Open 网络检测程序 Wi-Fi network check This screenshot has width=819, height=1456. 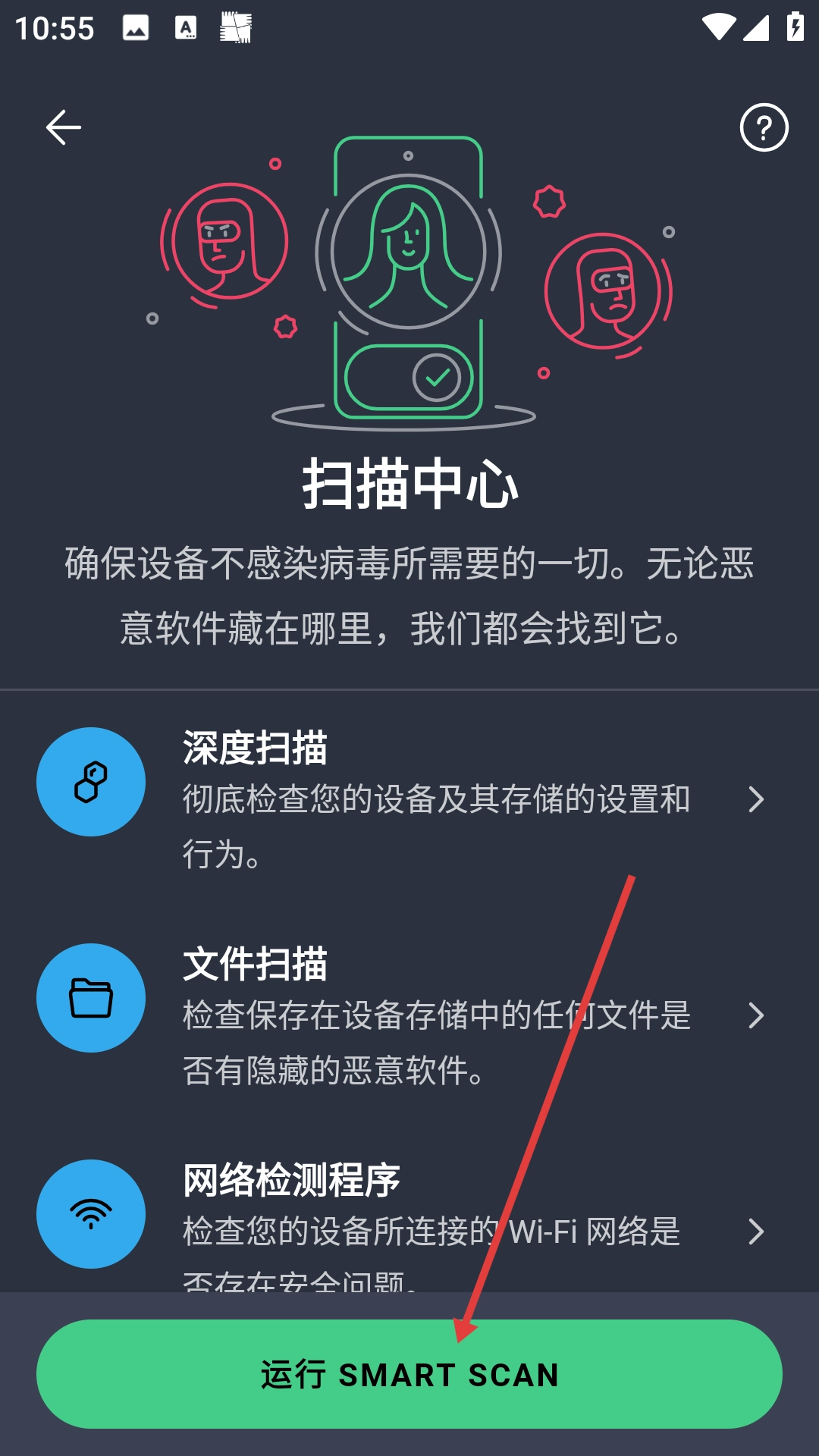(409, 1221)
